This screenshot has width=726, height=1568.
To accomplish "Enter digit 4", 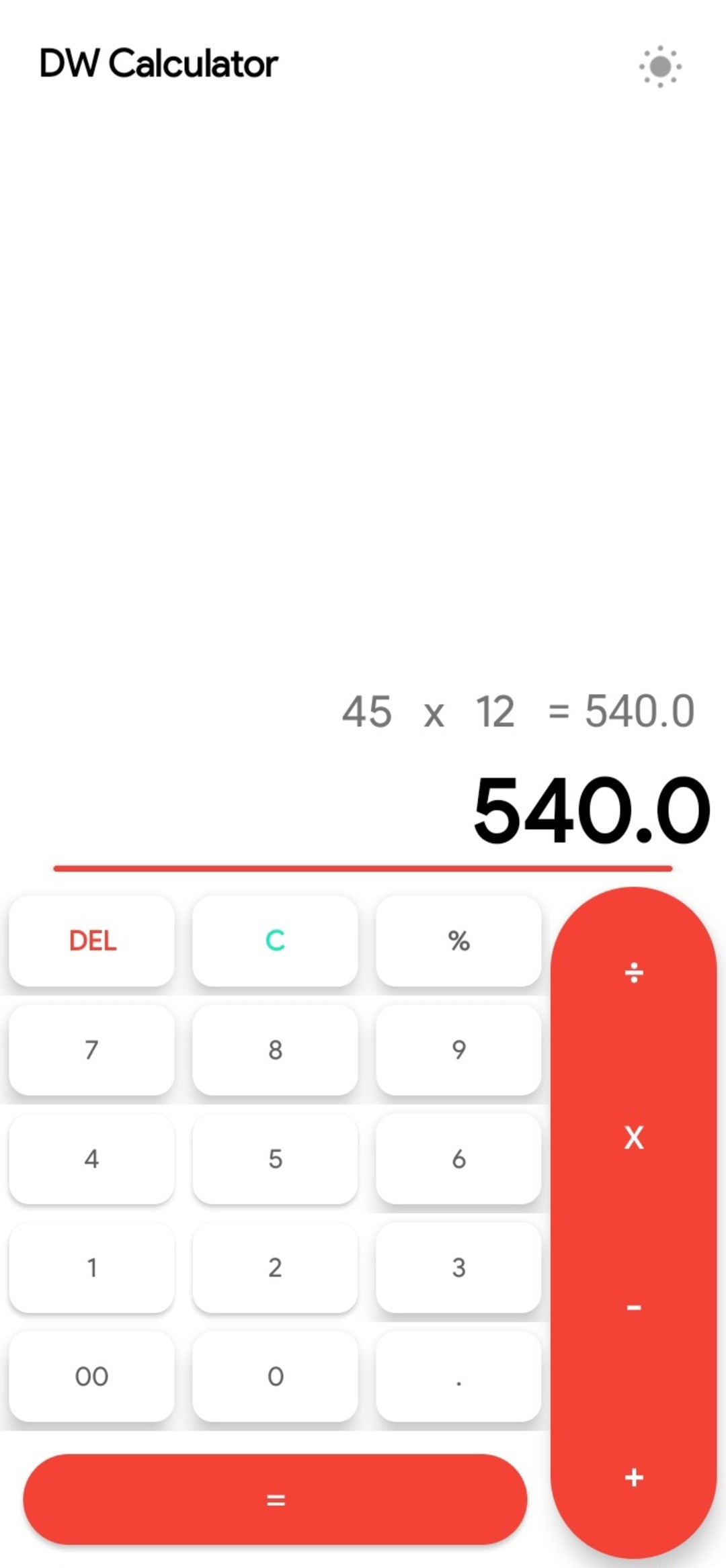I will point(92,1158).
